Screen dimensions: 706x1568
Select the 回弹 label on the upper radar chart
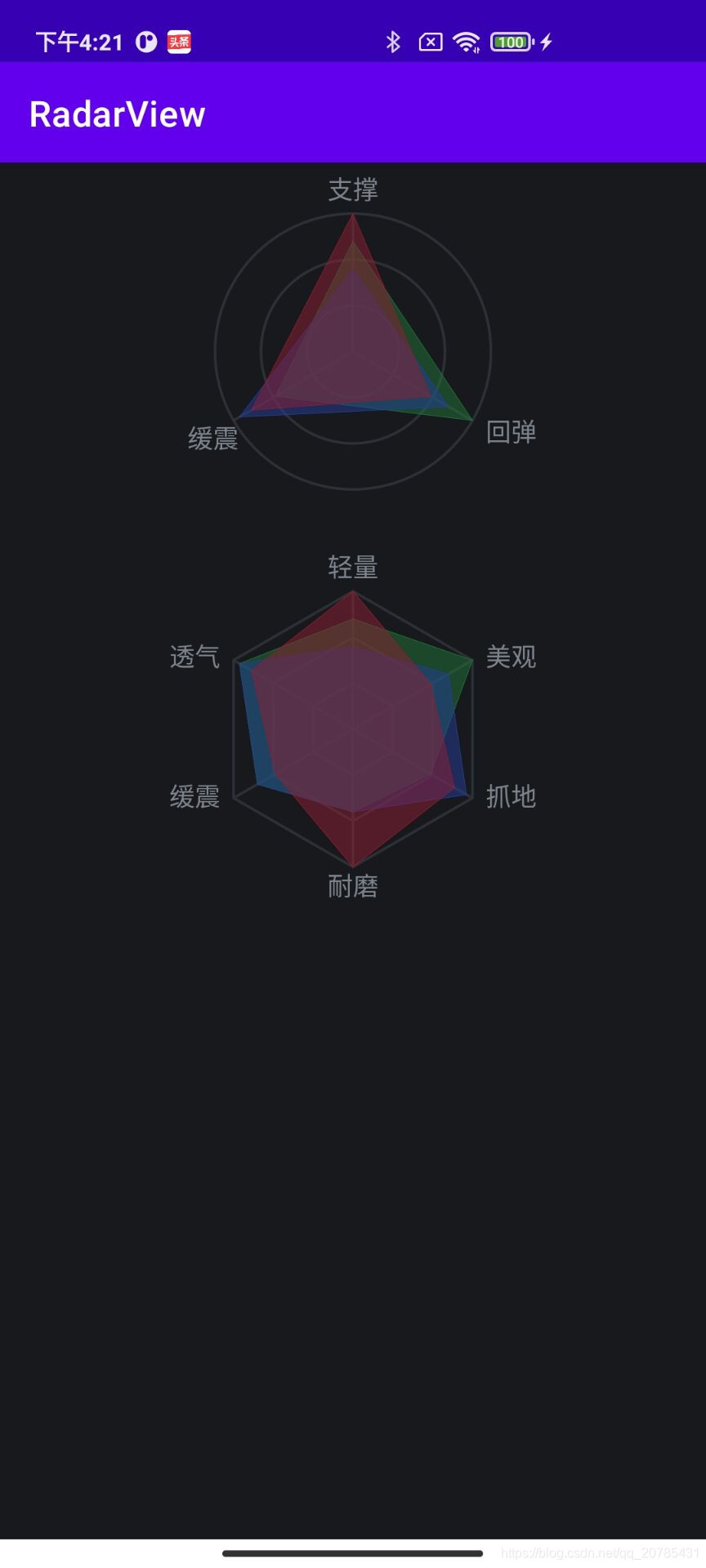511,433
